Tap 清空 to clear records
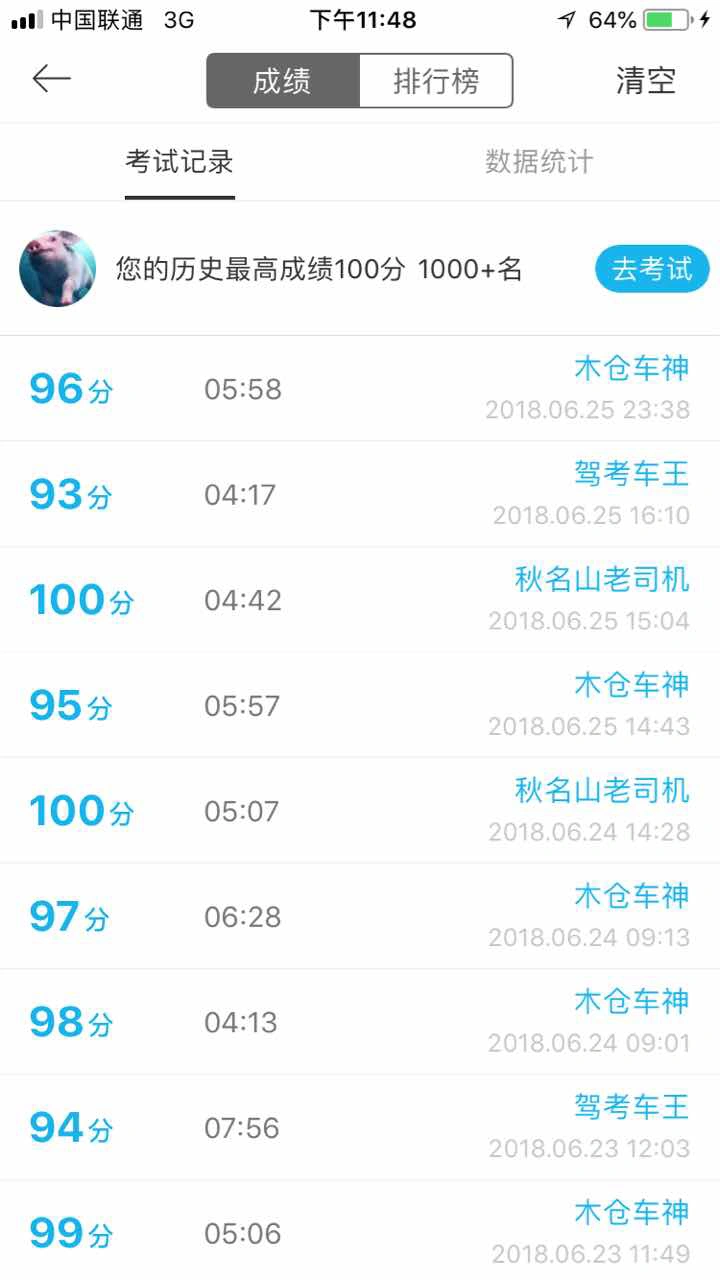 tap(646, 81)
